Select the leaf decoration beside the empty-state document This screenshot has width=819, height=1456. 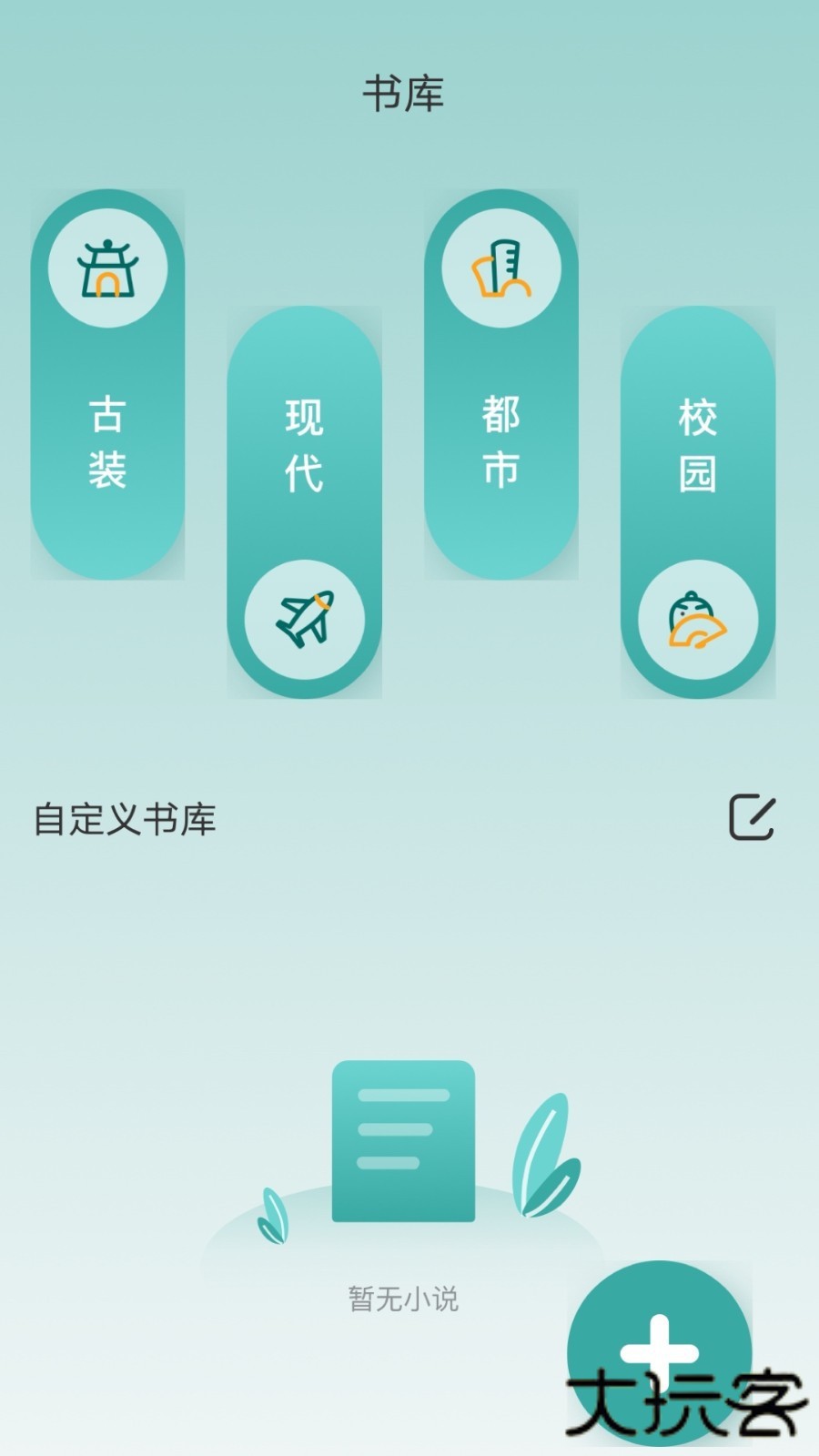(542, 1156)
